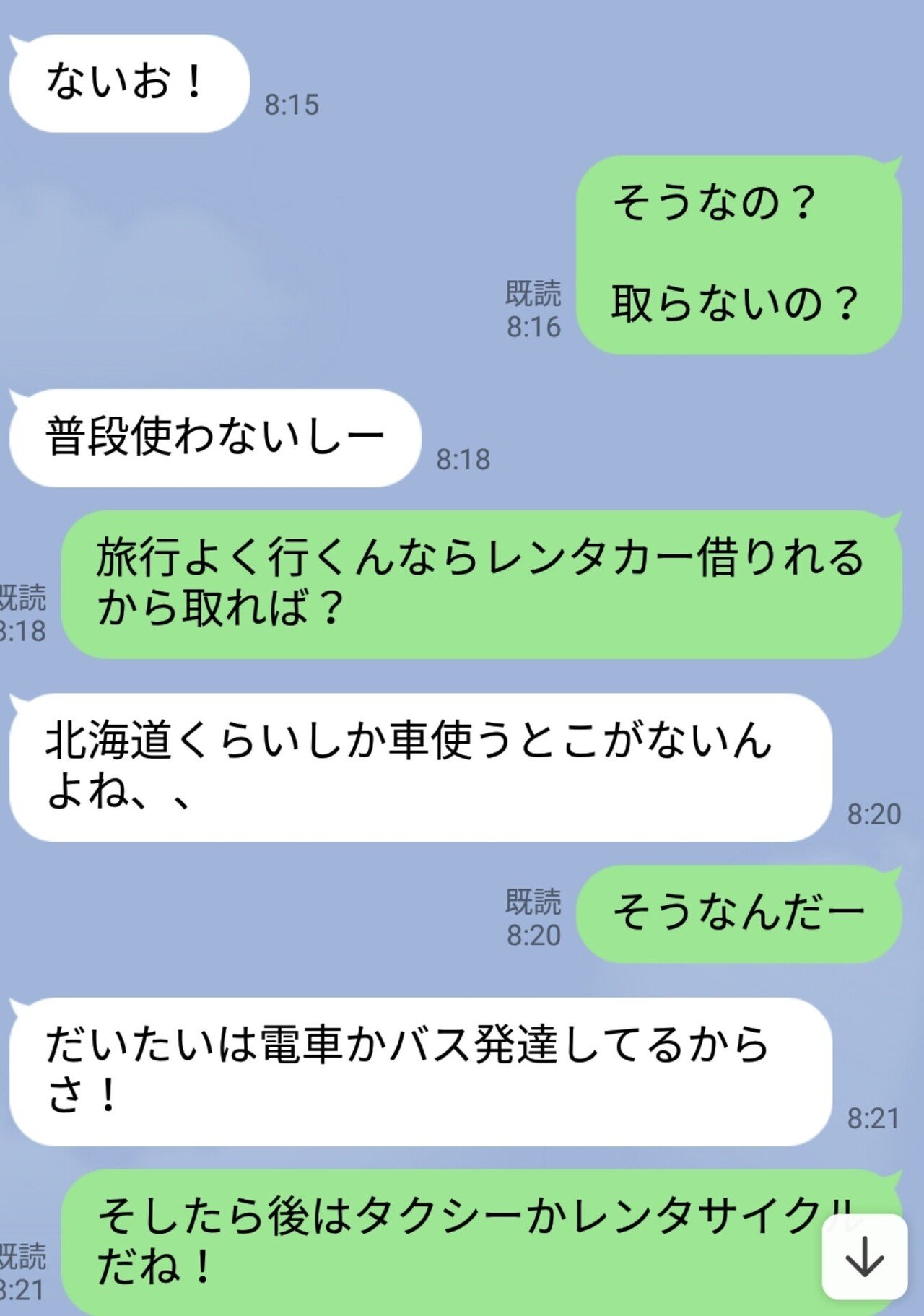Select the ないお！ message bubble
Viewport: 924px width, 1316px height.
[x=128, y=83]
